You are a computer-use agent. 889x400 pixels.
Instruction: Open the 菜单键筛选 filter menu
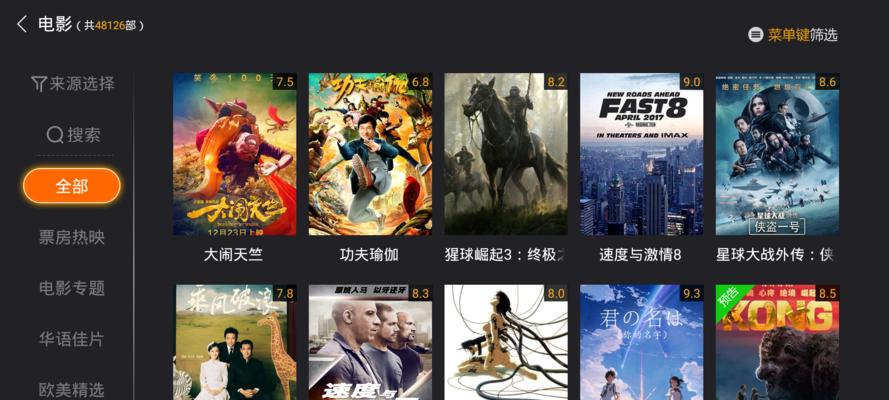(x=793, y=34)
